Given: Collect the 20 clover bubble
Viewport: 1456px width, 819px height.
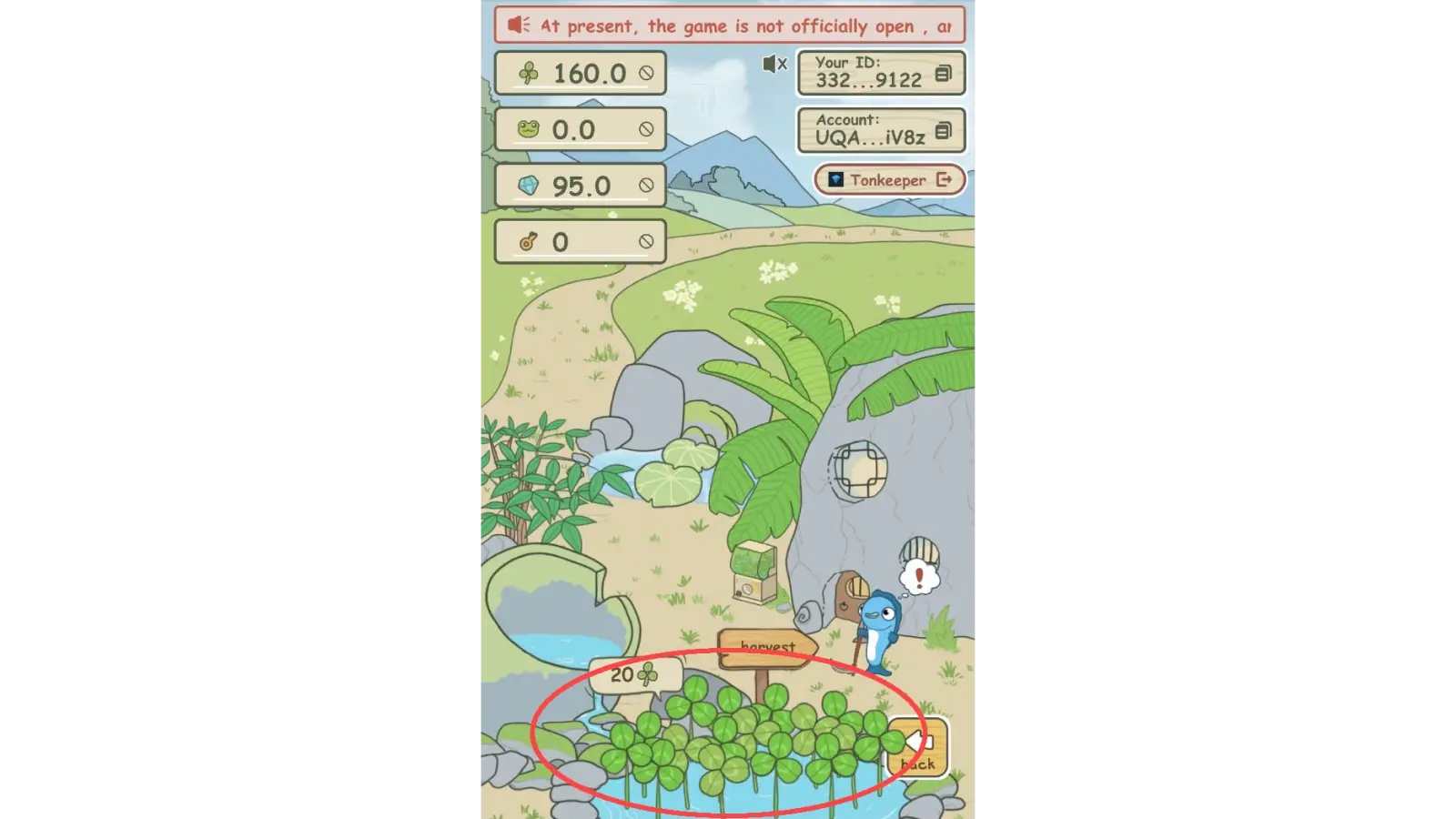Looking at the screenshot, I should click(x=633, y=675).
